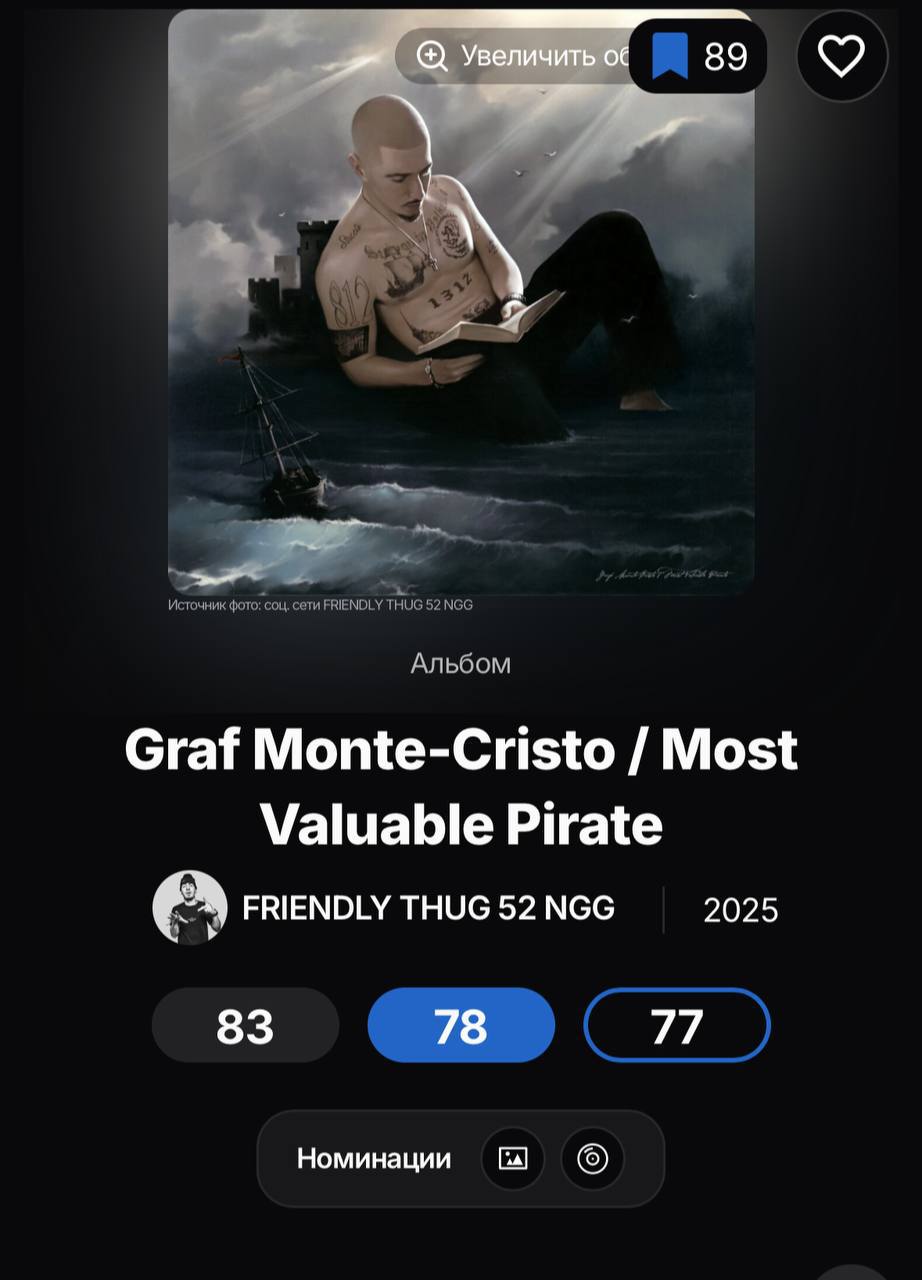Like the album with the heart icon
This screenshot has width=922, height=1280.
click(841, 56)
